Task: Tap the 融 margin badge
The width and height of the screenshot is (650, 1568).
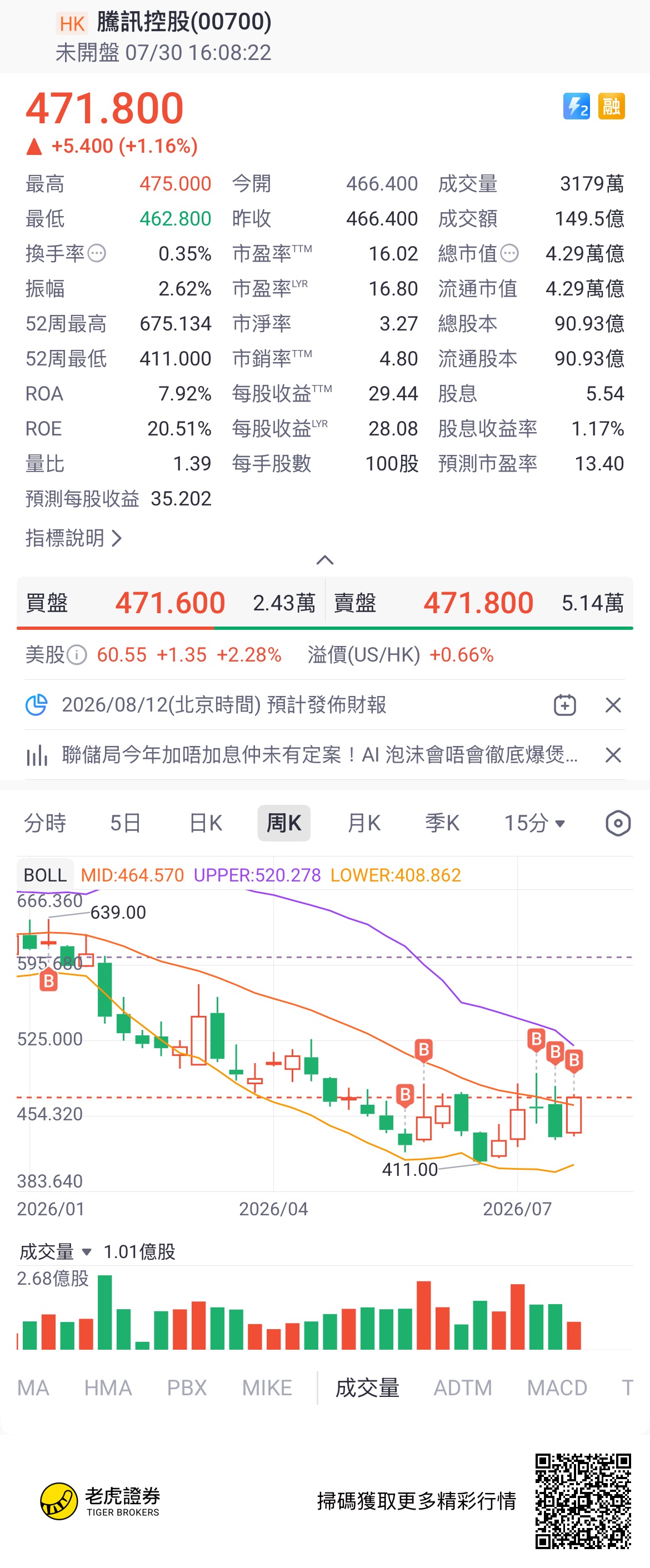Action: point(611,107)
